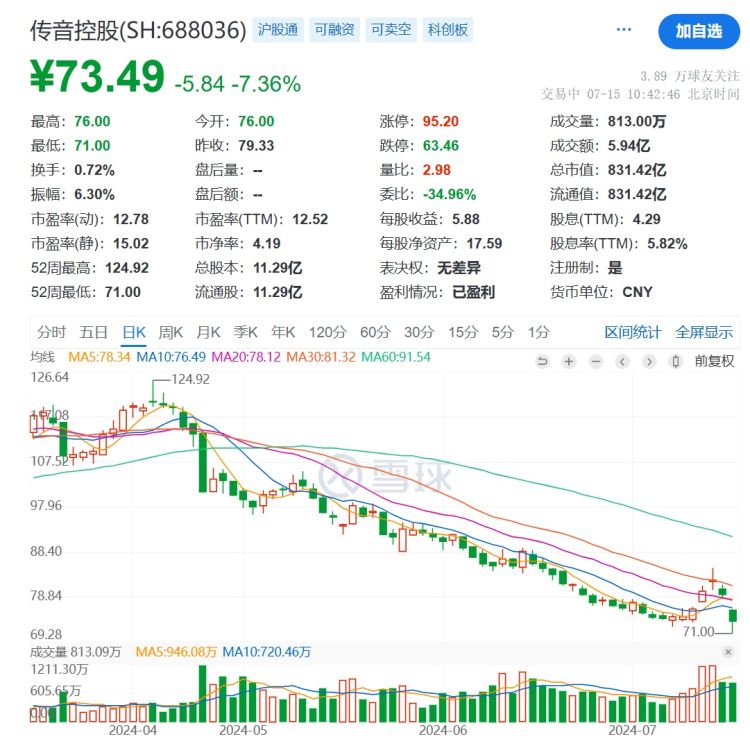Reset the chart with the undo arrow
750x746 pixels.
pos(543,361)
